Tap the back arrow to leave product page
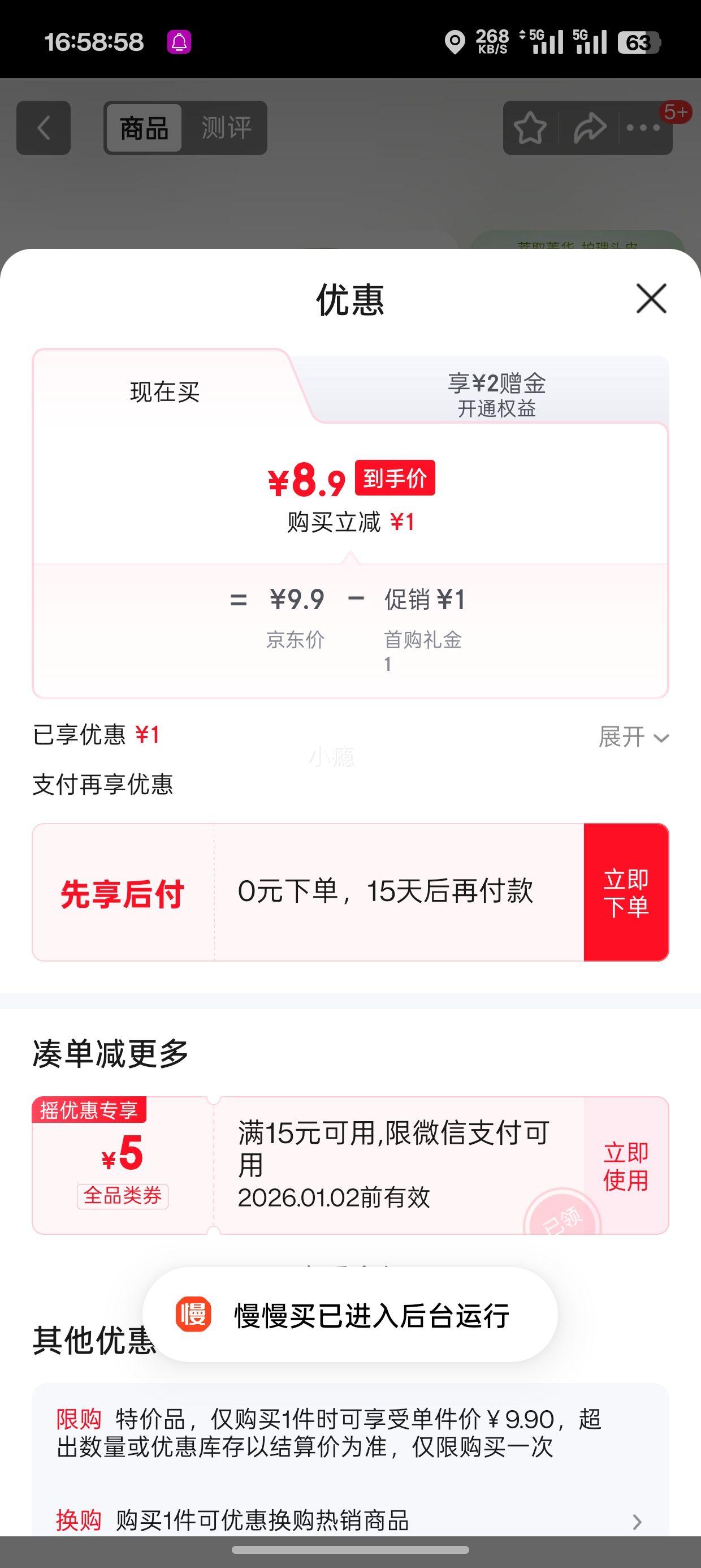The width and height of the screenshot is (701, 1568). [43, 128]
